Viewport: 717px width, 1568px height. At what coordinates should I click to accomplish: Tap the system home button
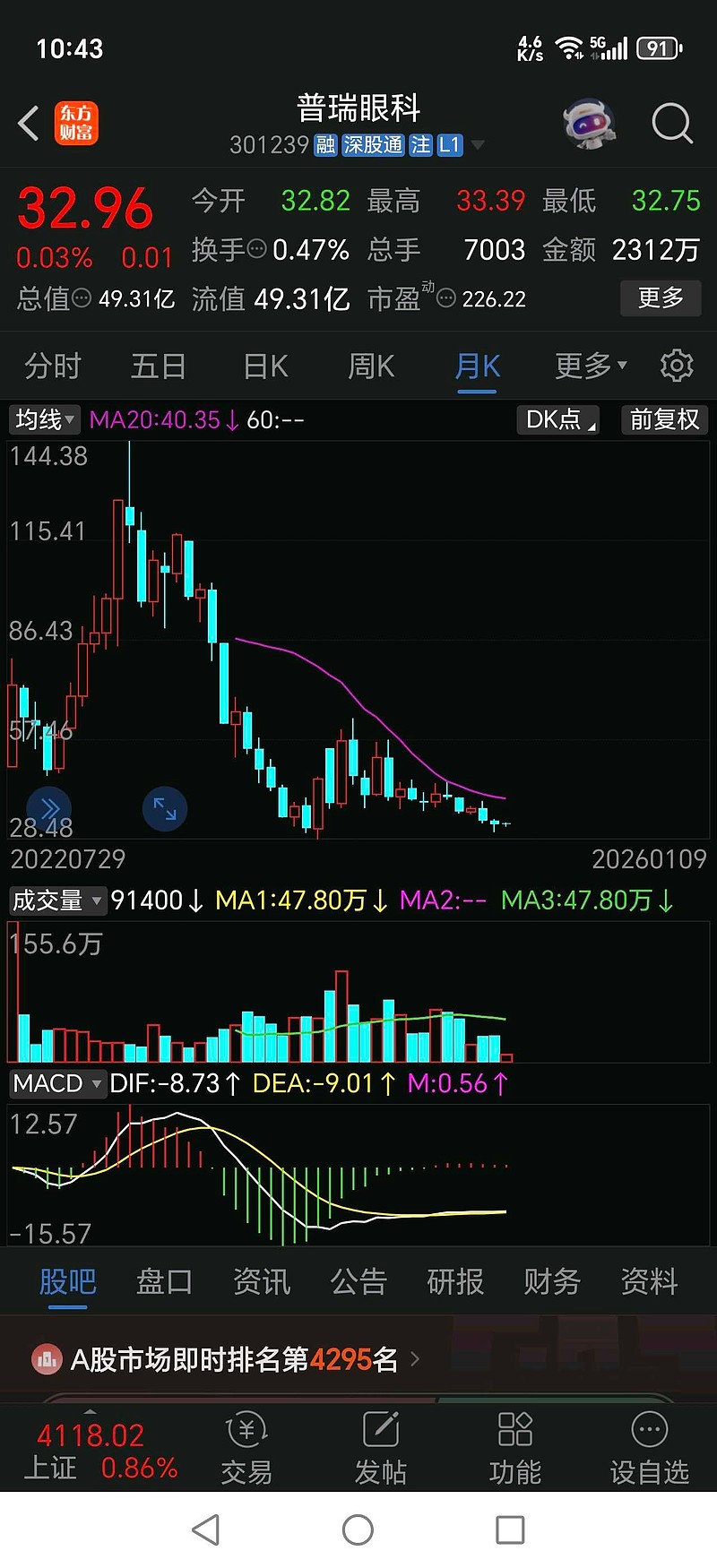358,1529
